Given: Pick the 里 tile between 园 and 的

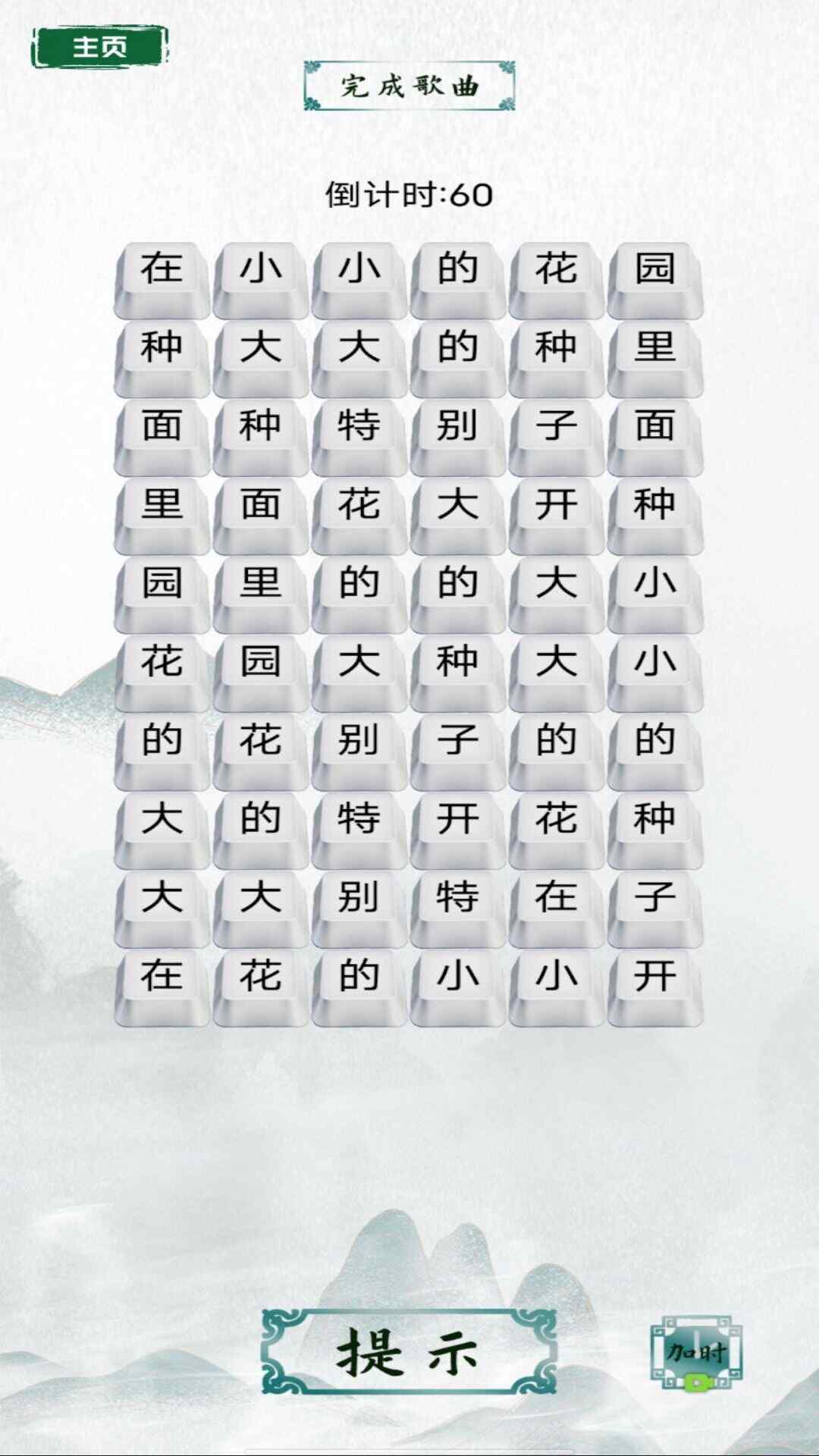Looking at the screenshot, I should (260, 582).
